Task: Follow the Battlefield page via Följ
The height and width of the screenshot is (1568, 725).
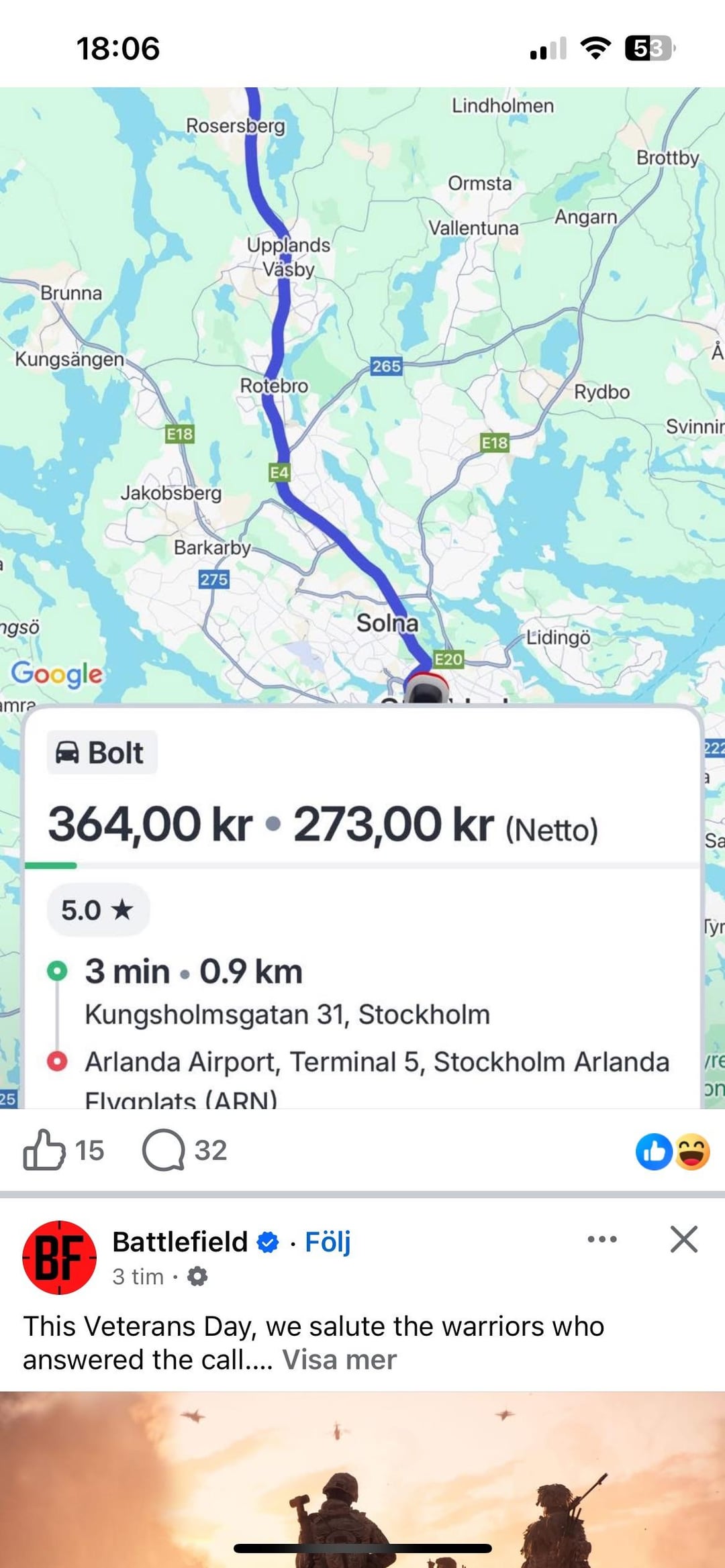Action: click(328, 1242)
